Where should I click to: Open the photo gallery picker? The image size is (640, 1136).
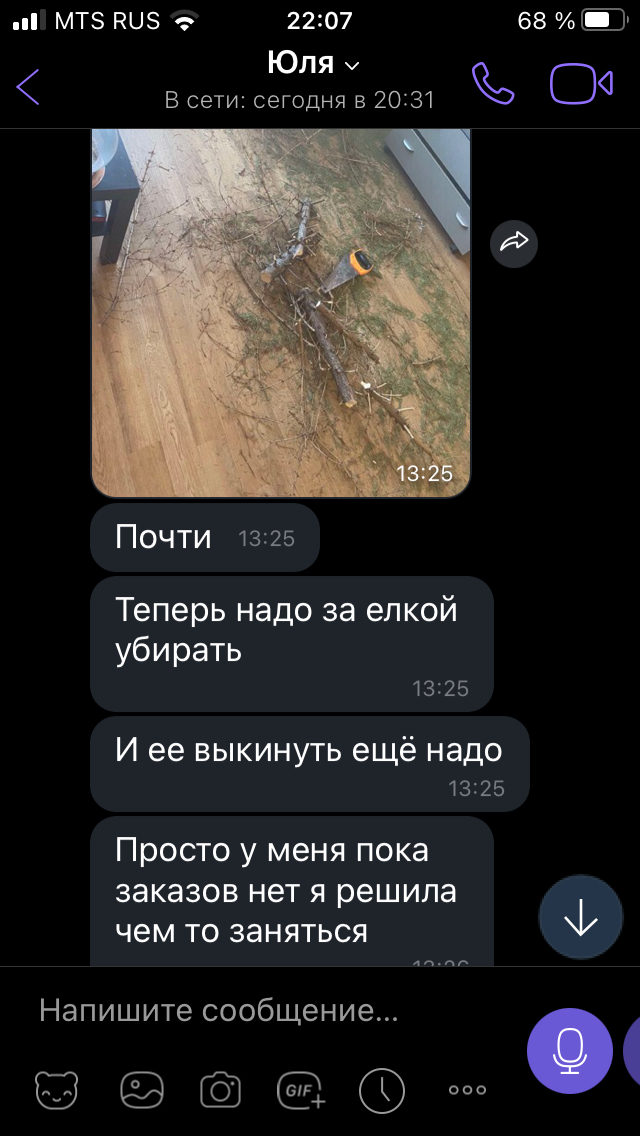[x=142, y=1089]
